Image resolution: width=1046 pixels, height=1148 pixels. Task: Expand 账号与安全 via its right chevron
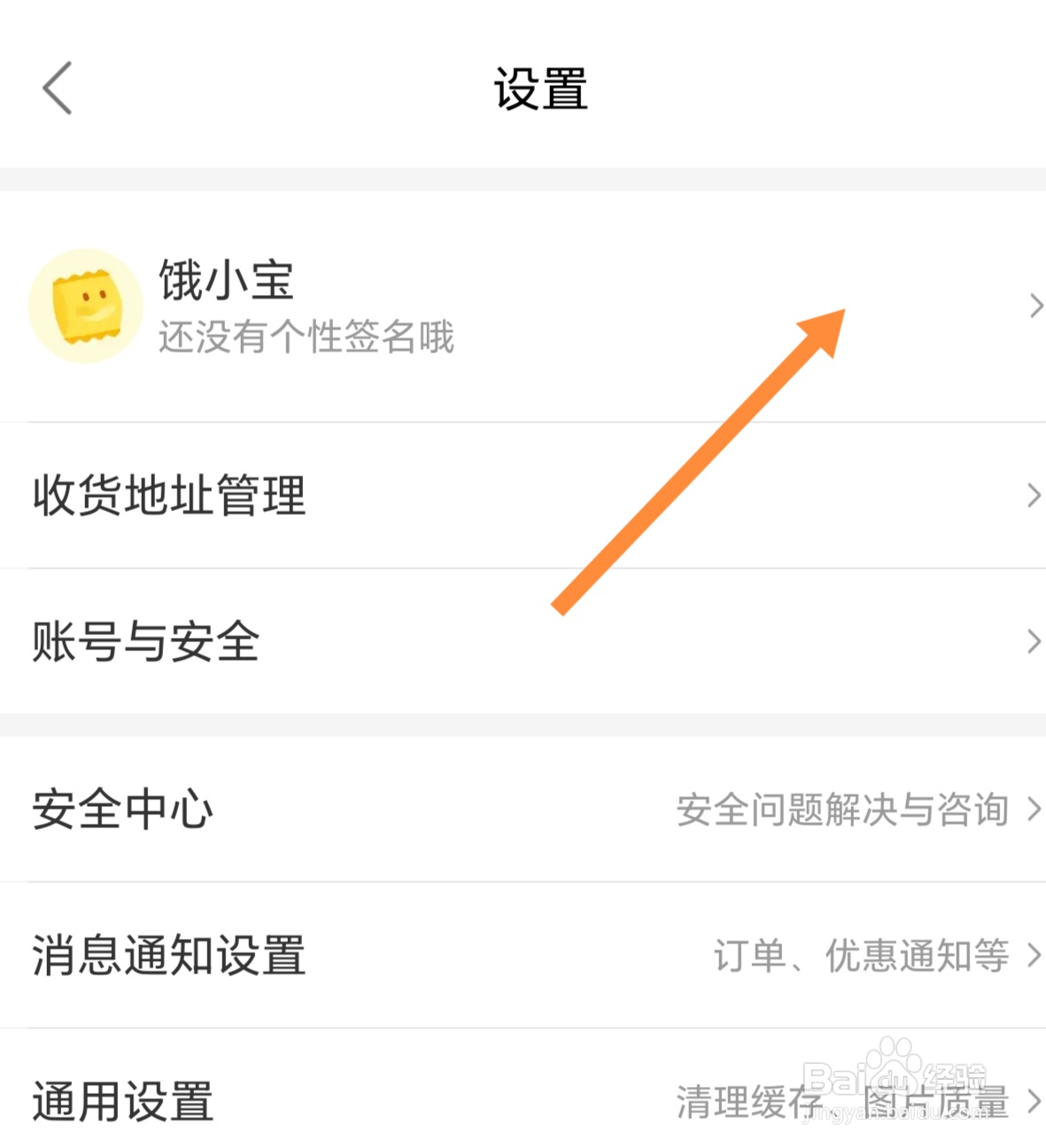1034,640
